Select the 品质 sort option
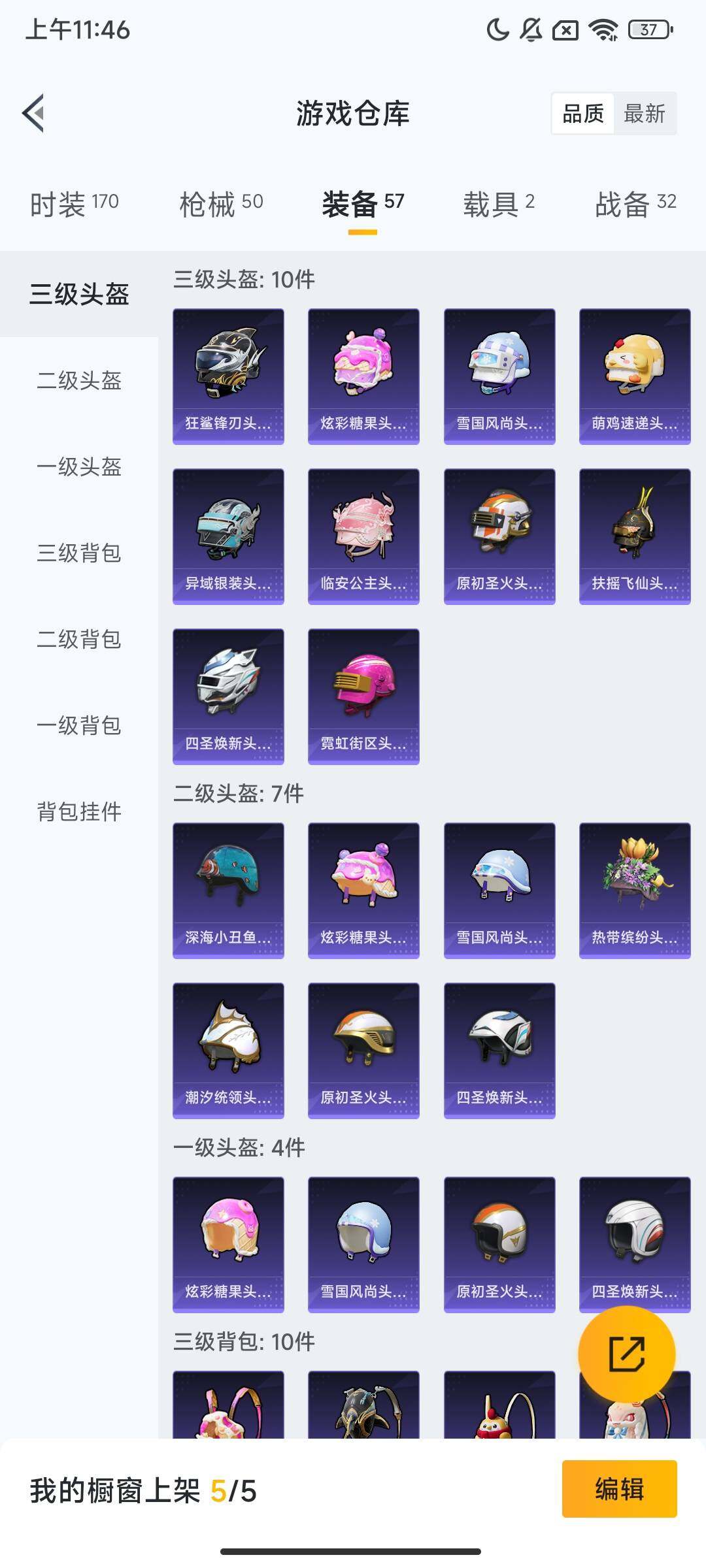 (x=582, y=114)
